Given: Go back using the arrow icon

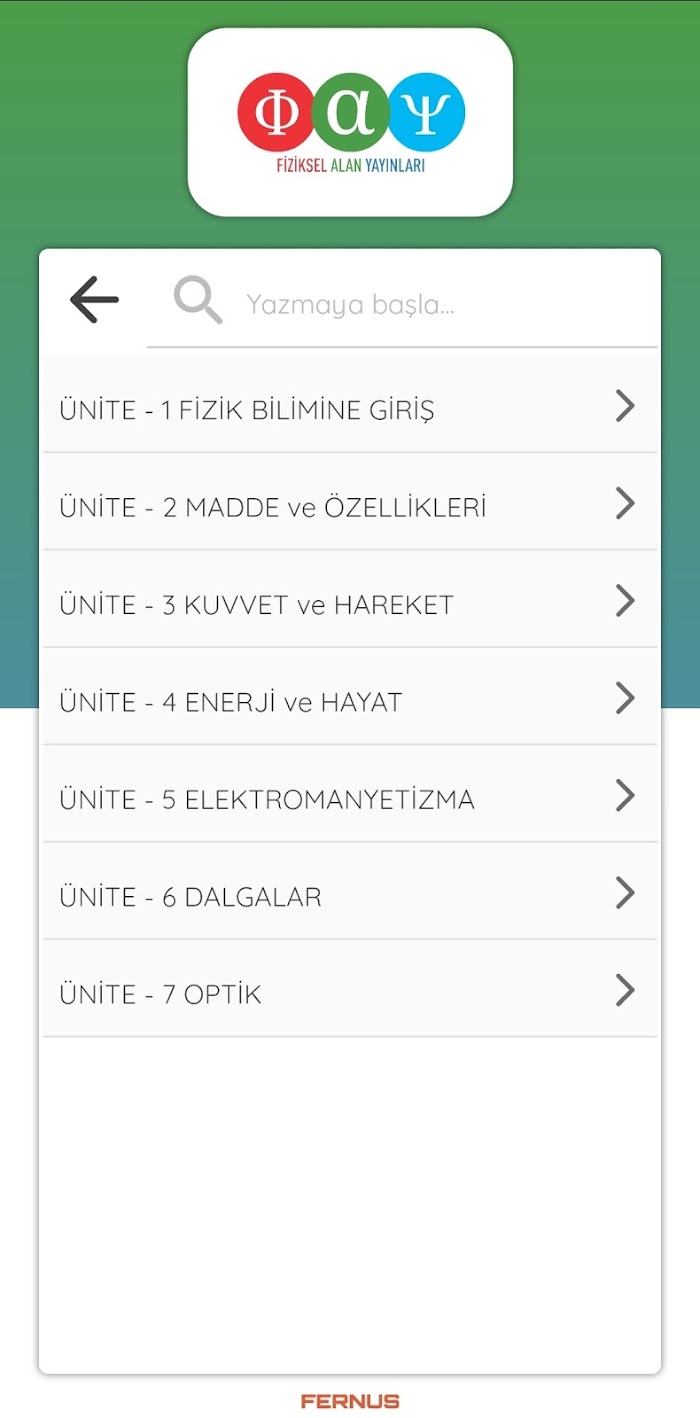Looking at the screenshot, I should pos(94,300).
